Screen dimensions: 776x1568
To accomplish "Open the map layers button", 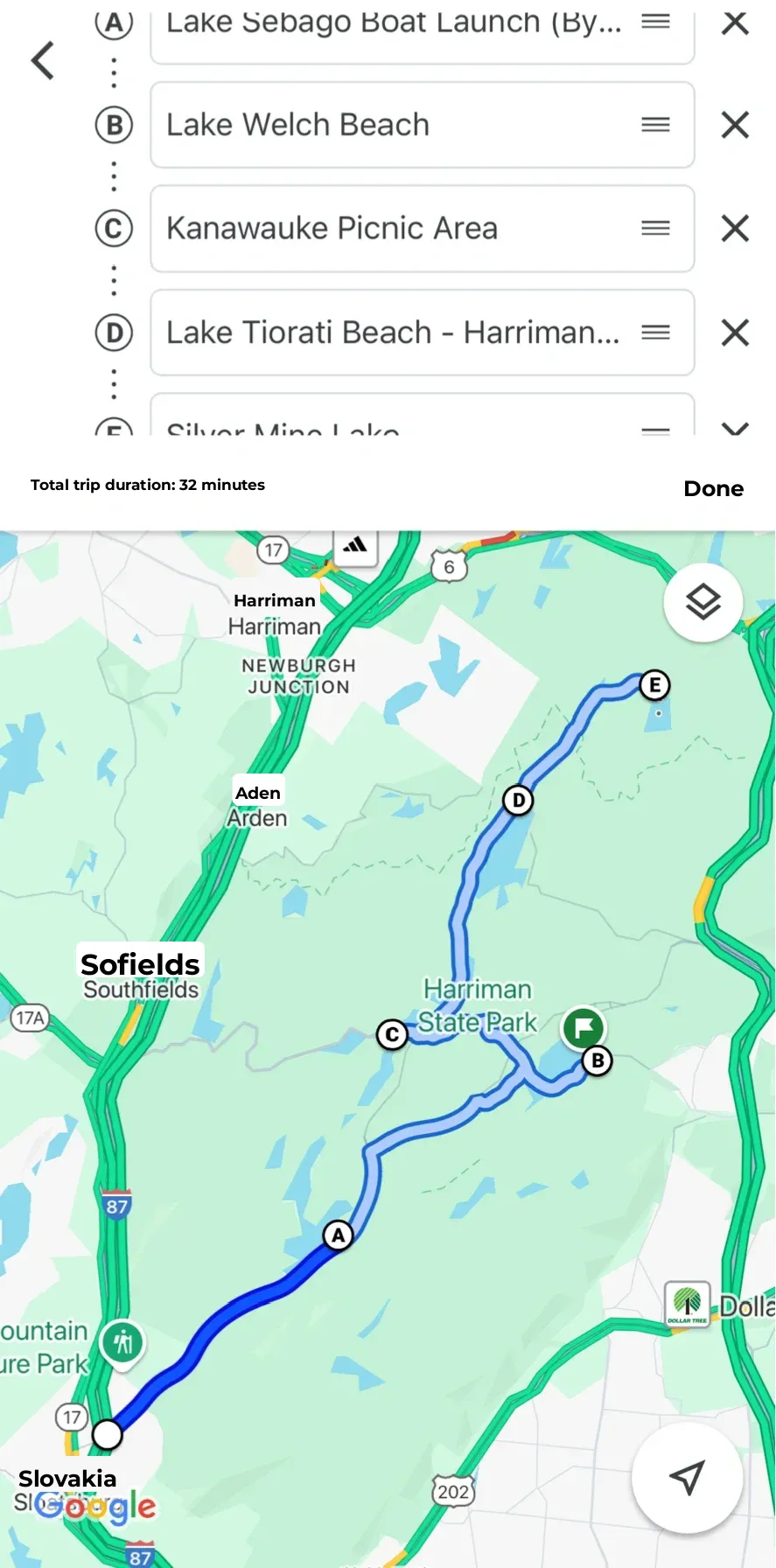I will point(703,602).
